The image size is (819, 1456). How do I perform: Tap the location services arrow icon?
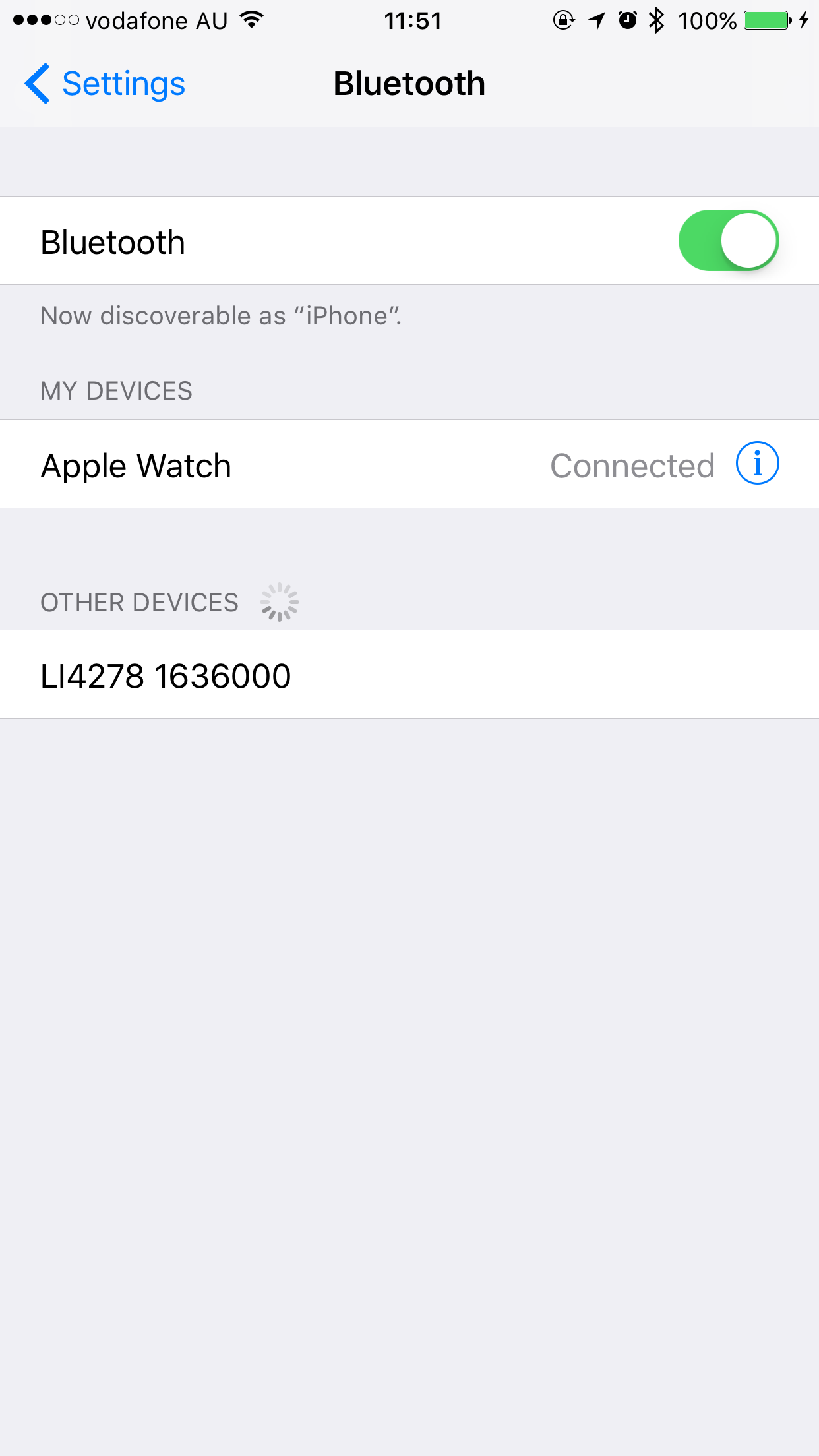(595, 20)
